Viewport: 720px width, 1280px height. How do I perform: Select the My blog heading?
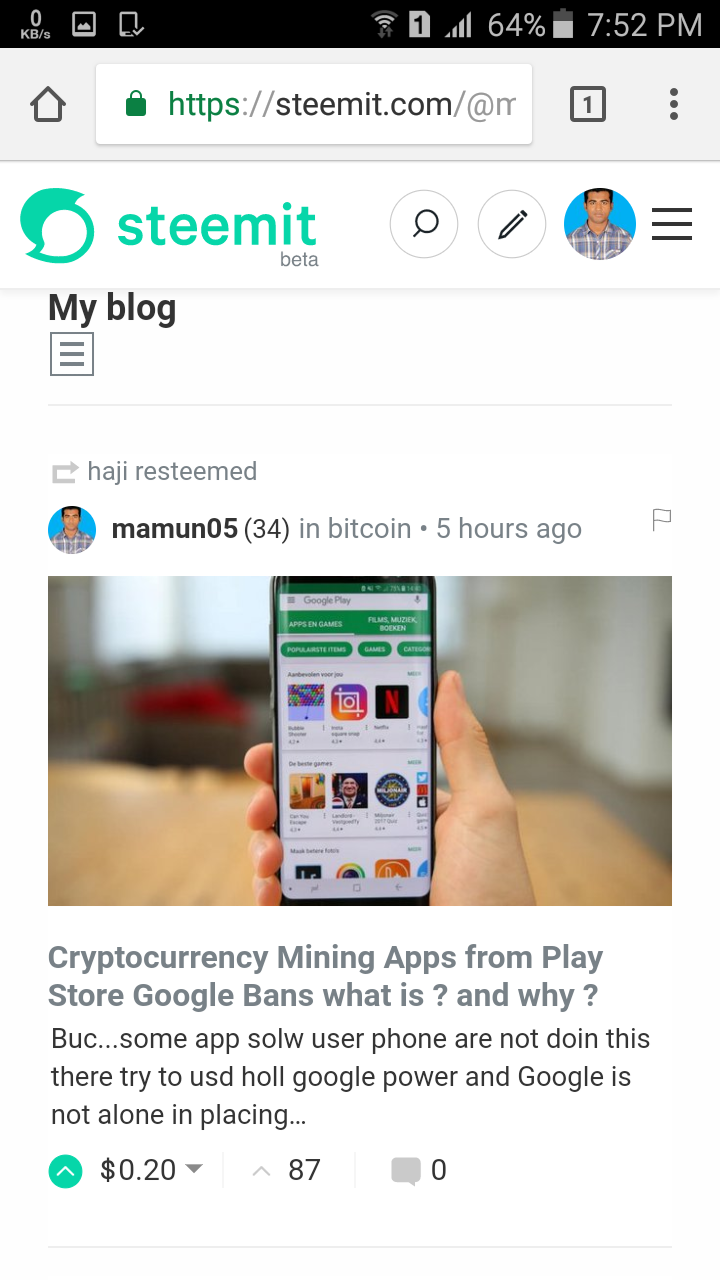pyautogui.click(x=112, y=309)
